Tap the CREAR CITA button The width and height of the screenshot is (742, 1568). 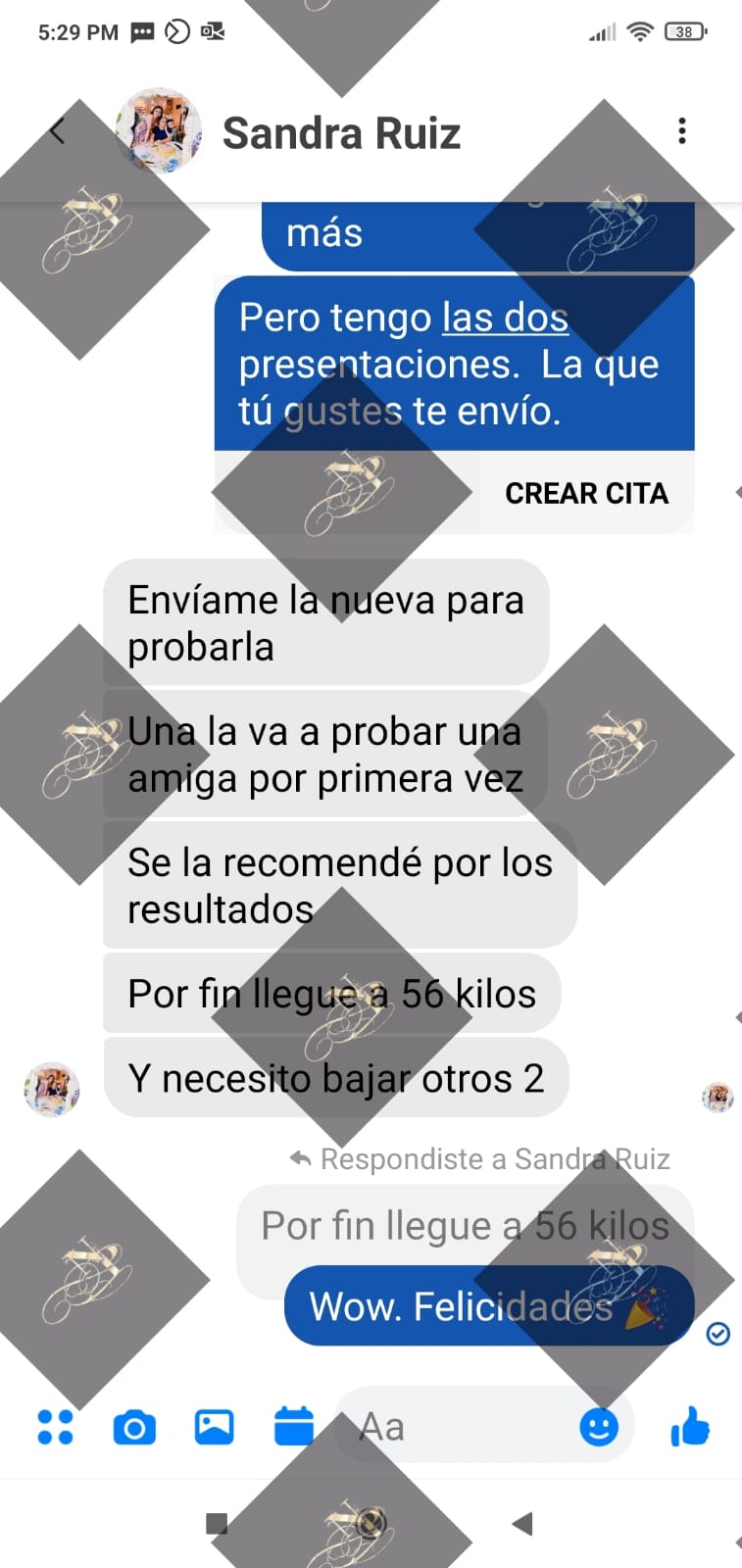(x=586, y=493)
